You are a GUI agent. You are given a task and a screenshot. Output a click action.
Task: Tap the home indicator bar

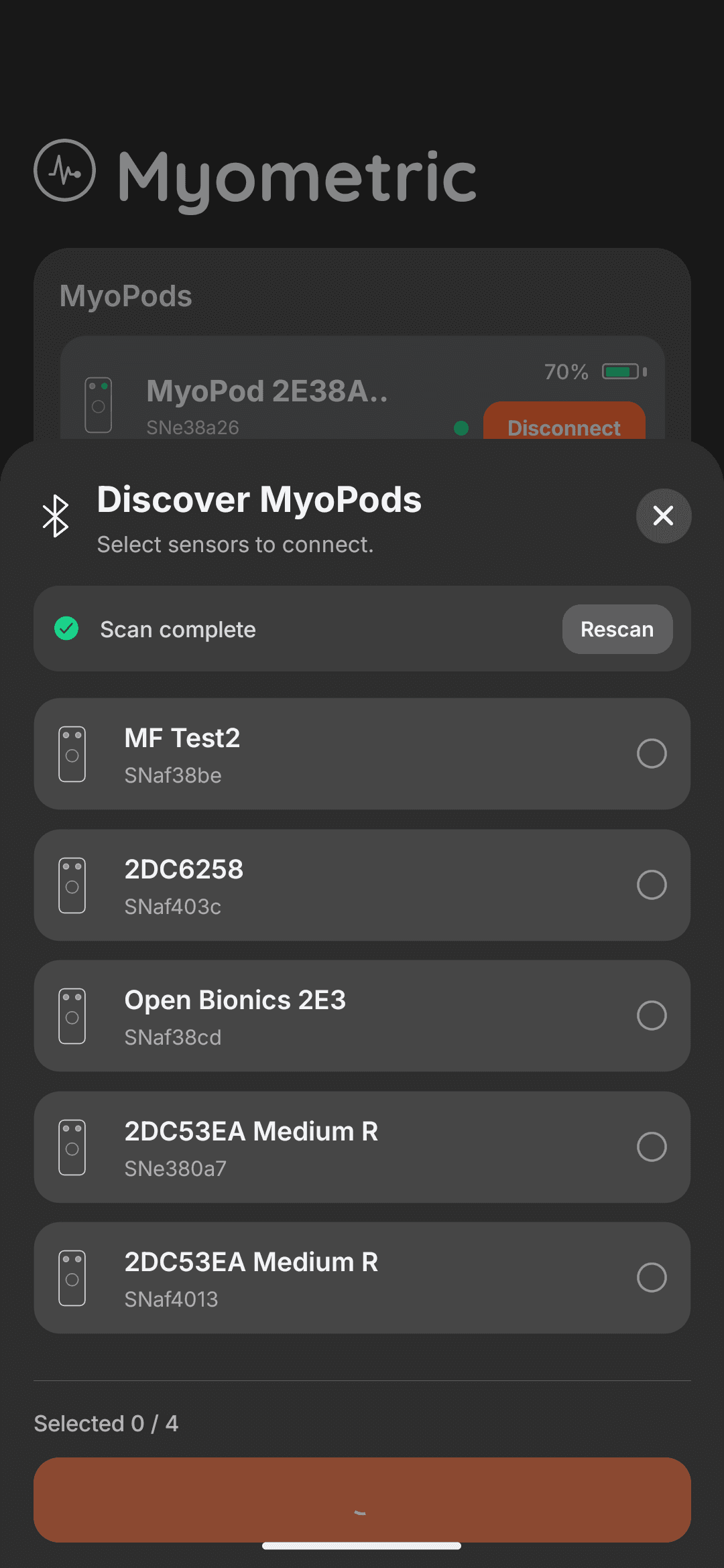[x=362, y=1547]
